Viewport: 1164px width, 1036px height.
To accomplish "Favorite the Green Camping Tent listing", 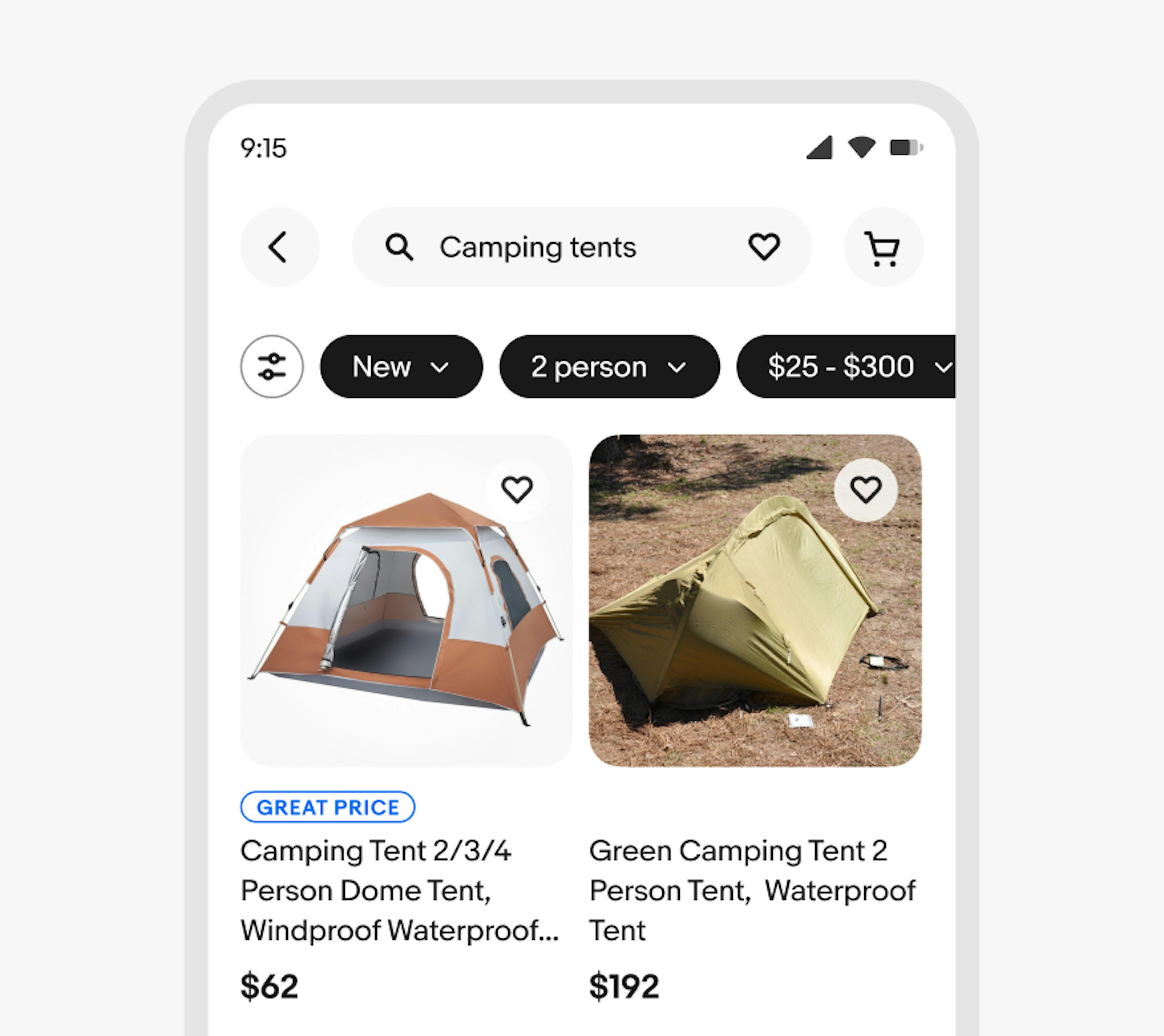I will 866,490.
